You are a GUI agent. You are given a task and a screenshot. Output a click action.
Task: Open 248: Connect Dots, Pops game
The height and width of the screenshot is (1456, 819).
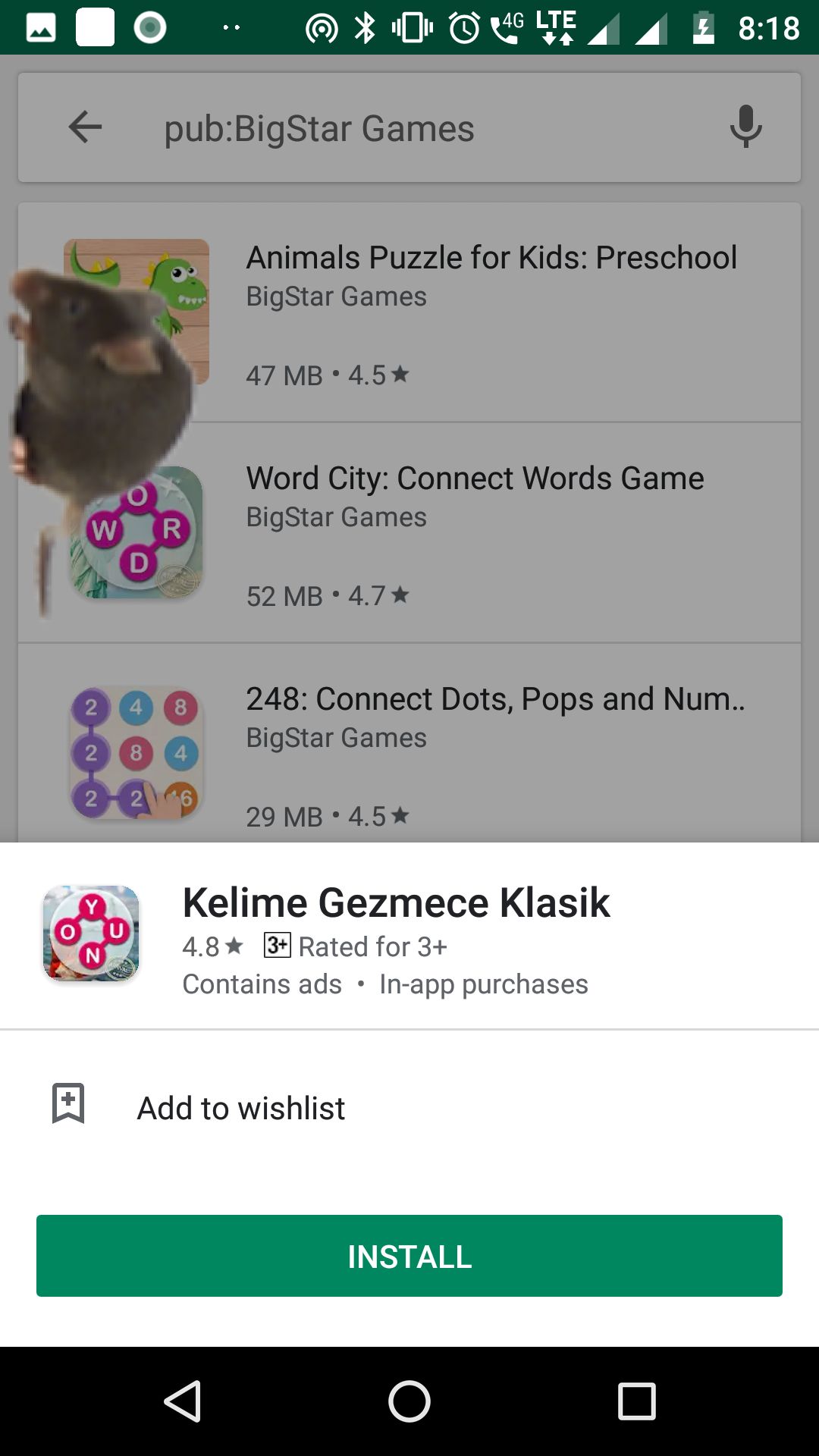[494, 699]
